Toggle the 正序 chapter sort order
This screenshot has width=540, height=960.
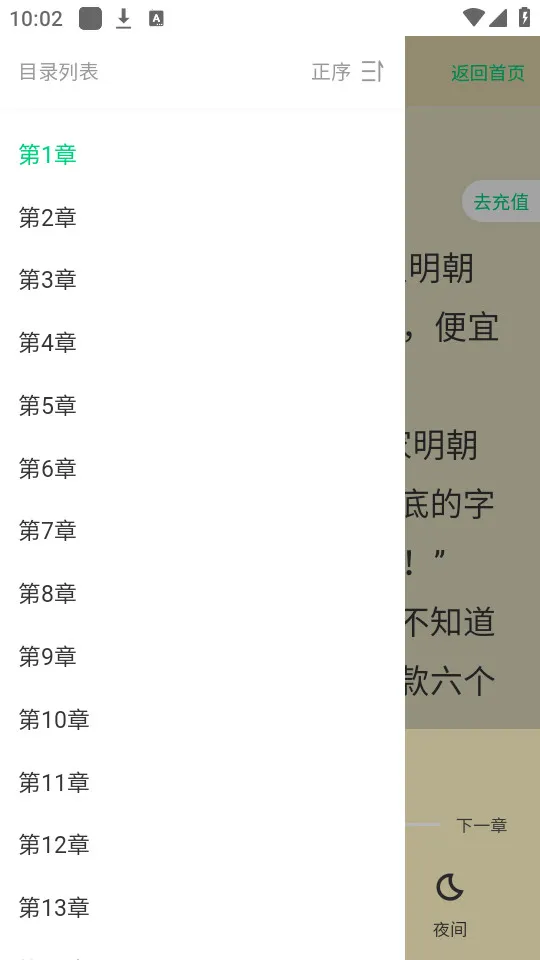[347, 72]
